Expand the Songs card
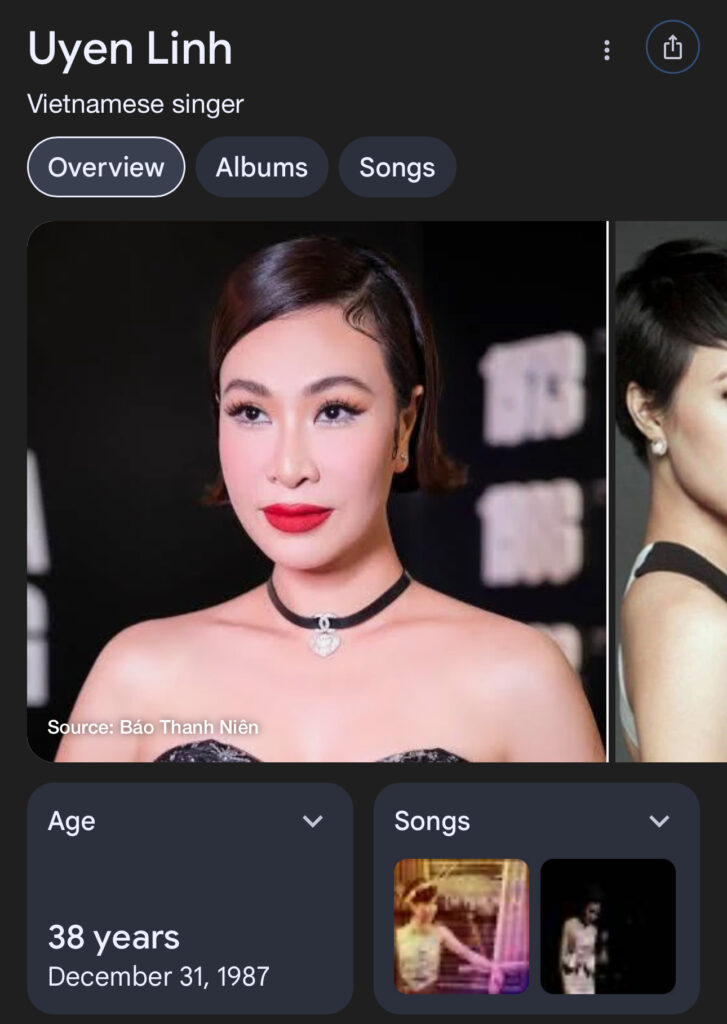Image resolution: width=727 pixels, height=1024 pixels. pos(659,821)
